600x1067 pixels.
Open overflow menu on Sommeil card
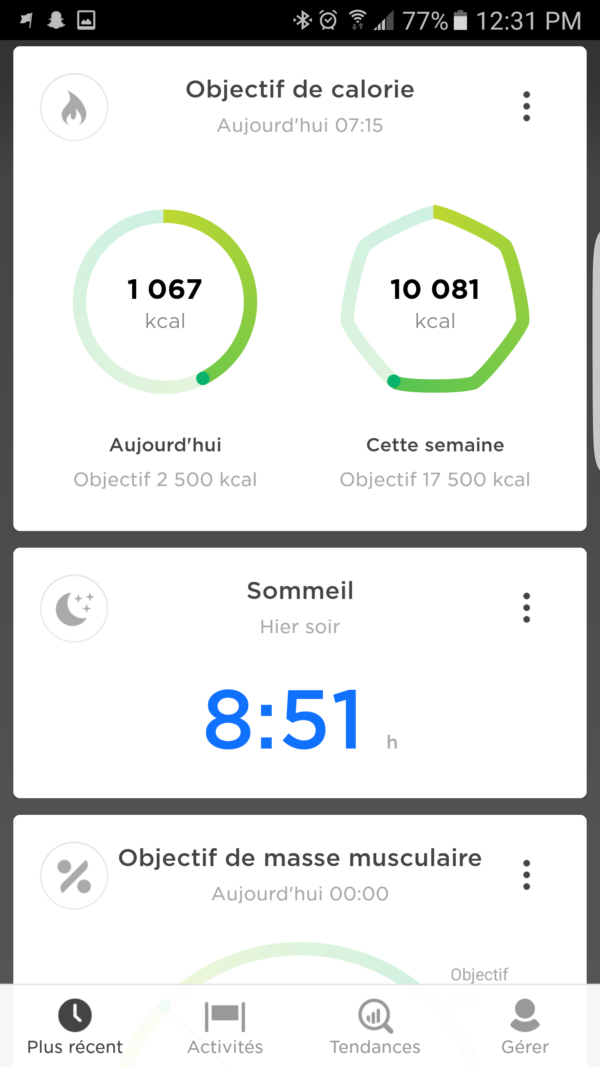[526, 607]
